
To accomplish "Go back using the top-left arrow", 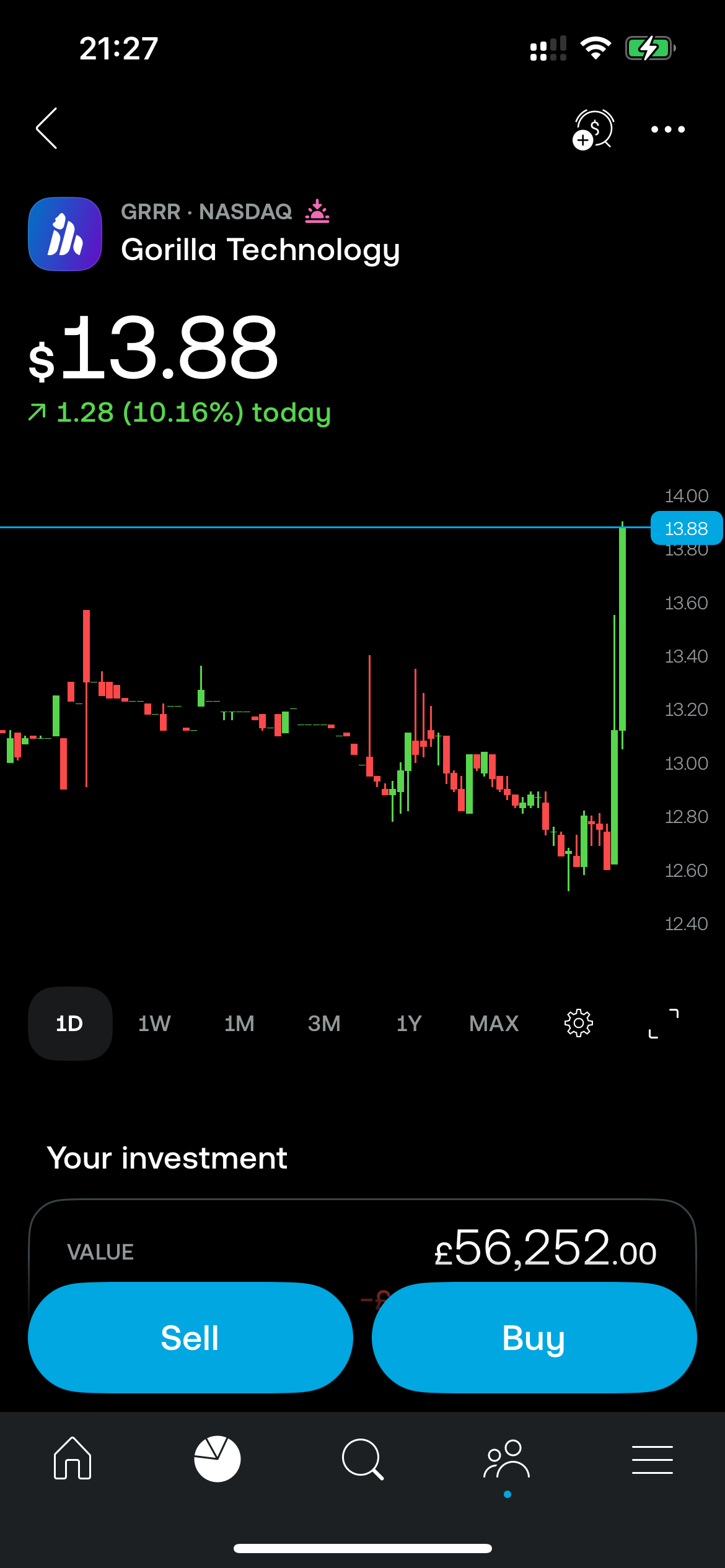I will click(47, 128).
